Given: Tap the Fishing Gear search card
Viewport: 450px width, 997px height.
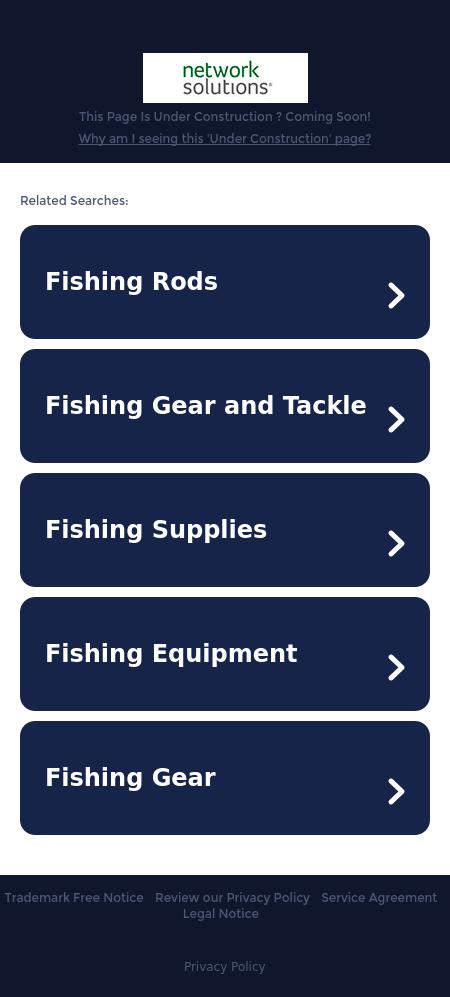Looking at the screenshot, I should pos(225,778).
